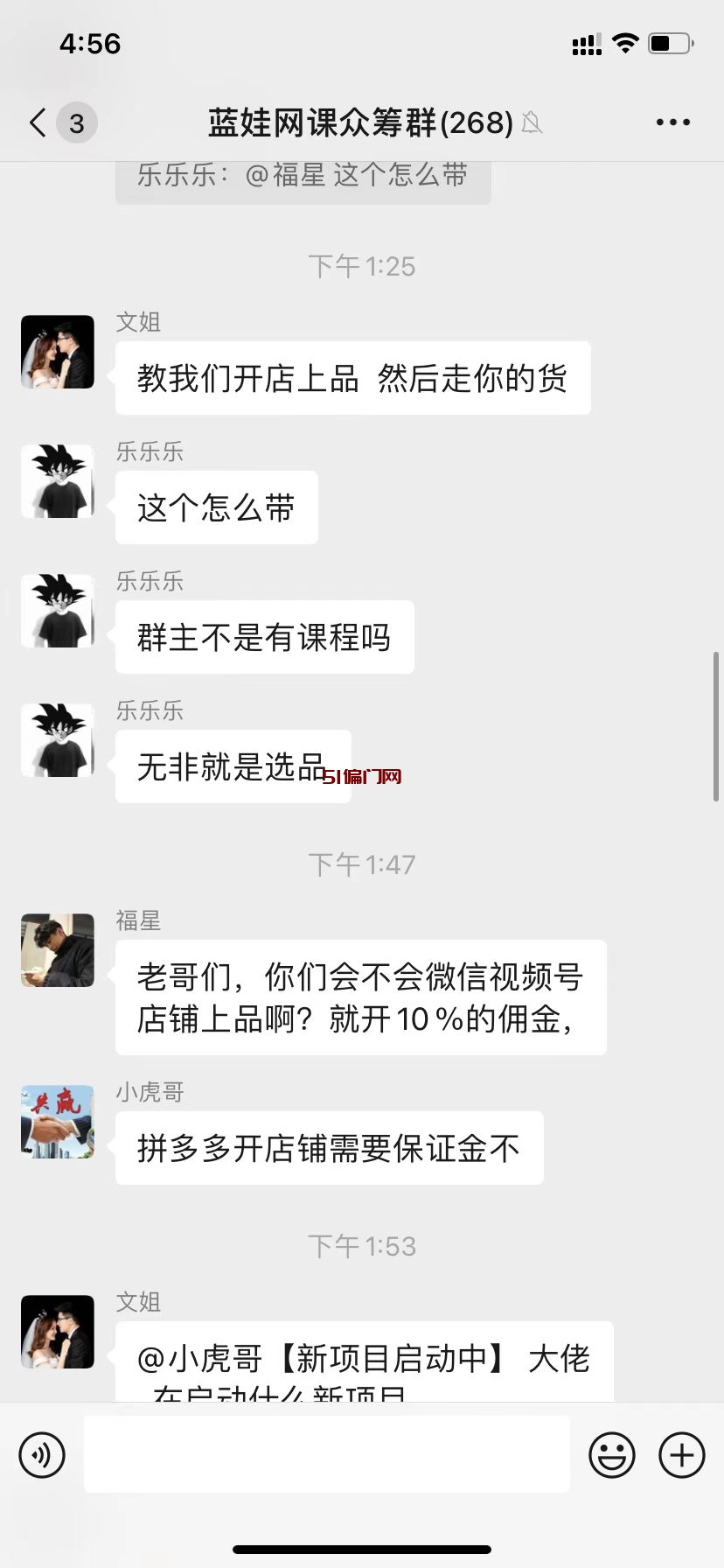Open the group chat details menu

[x=672, y=122]
